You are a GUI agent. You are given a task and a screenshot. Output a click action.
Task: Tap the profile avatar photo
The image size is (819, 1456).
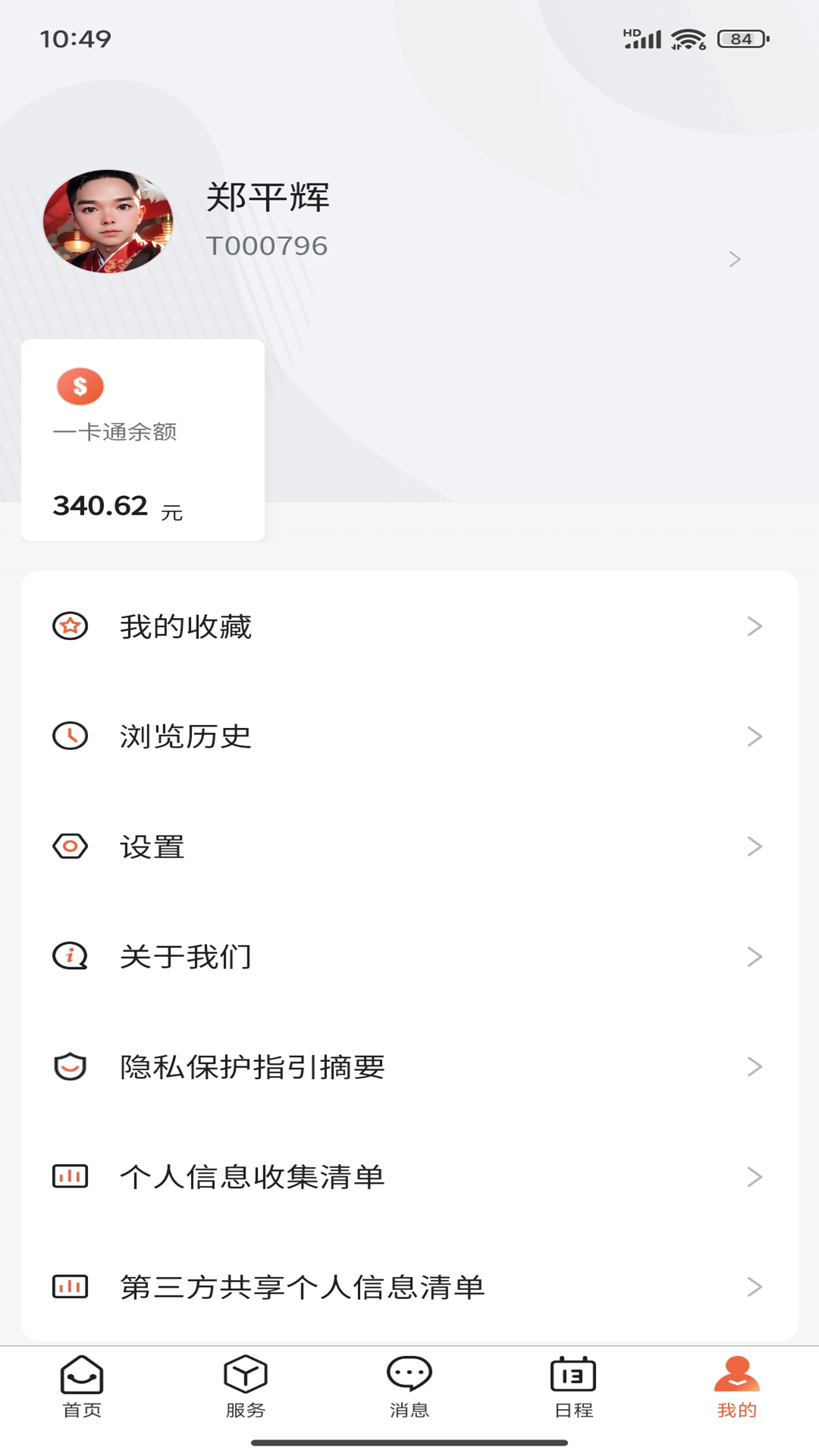[x=108, y=221]
